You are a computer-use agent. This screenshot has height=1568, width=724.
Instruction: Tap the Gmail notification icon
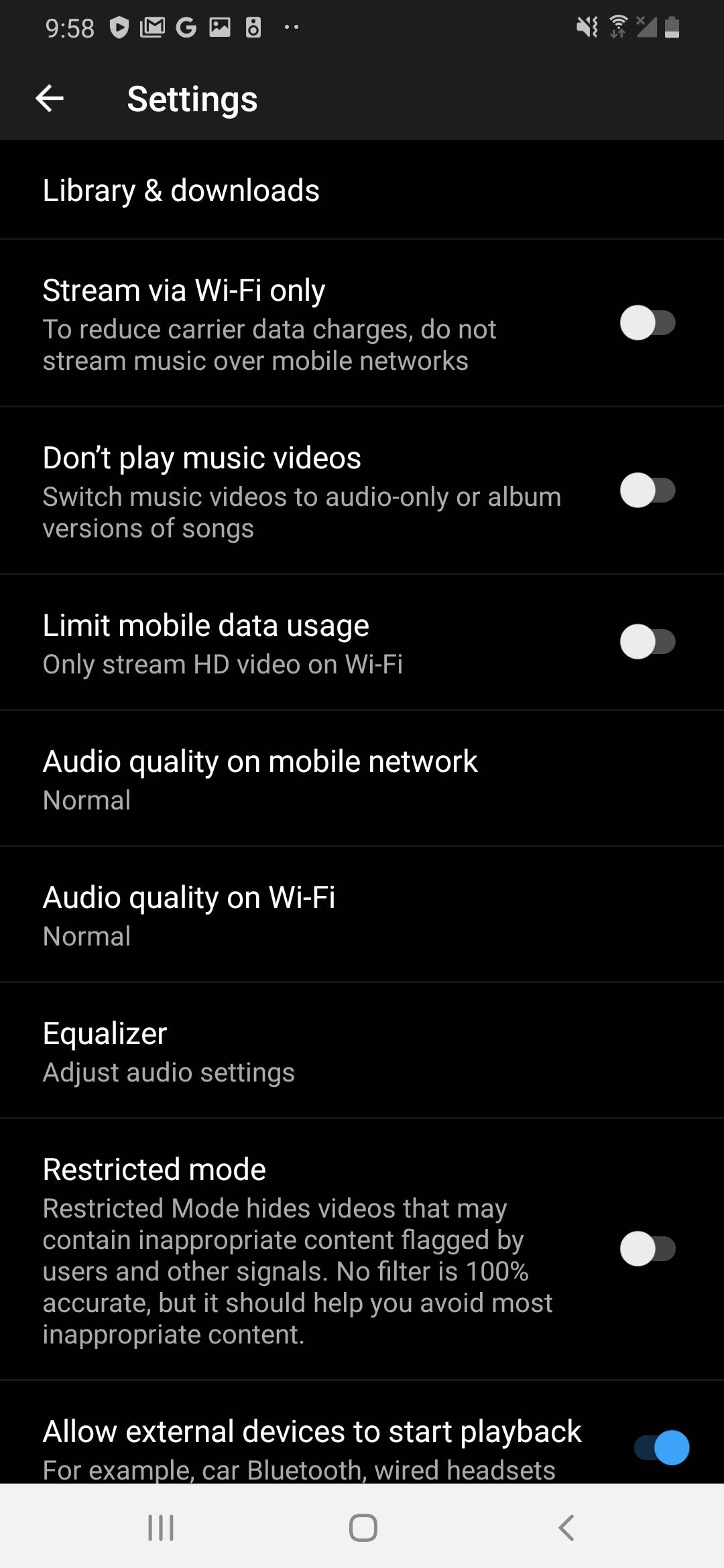[152, 27]
